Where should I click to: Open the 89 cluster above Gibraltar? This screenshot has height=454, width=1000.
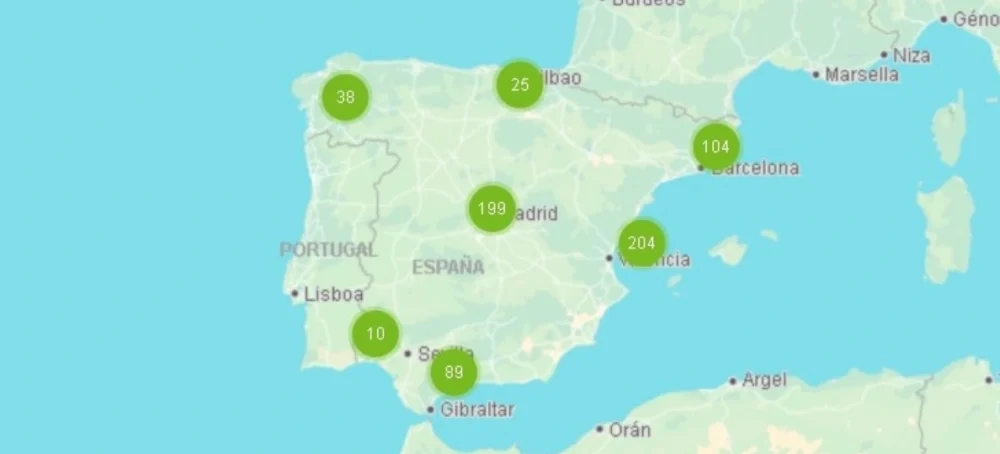(454, 373)
